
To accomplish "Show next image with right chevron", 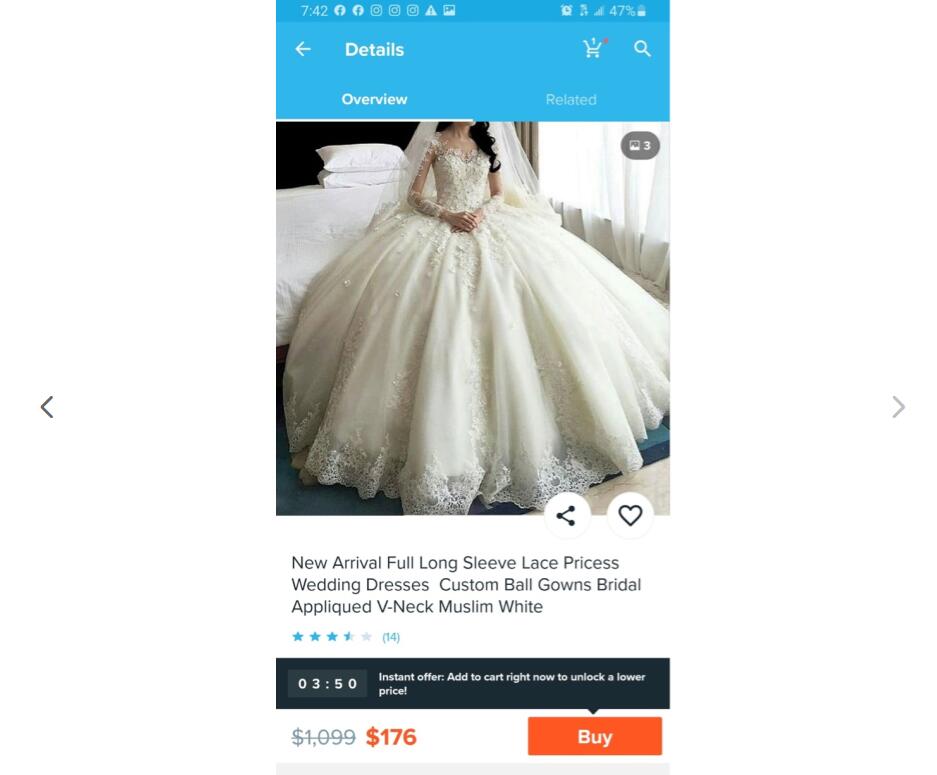I will coord(898,407).
